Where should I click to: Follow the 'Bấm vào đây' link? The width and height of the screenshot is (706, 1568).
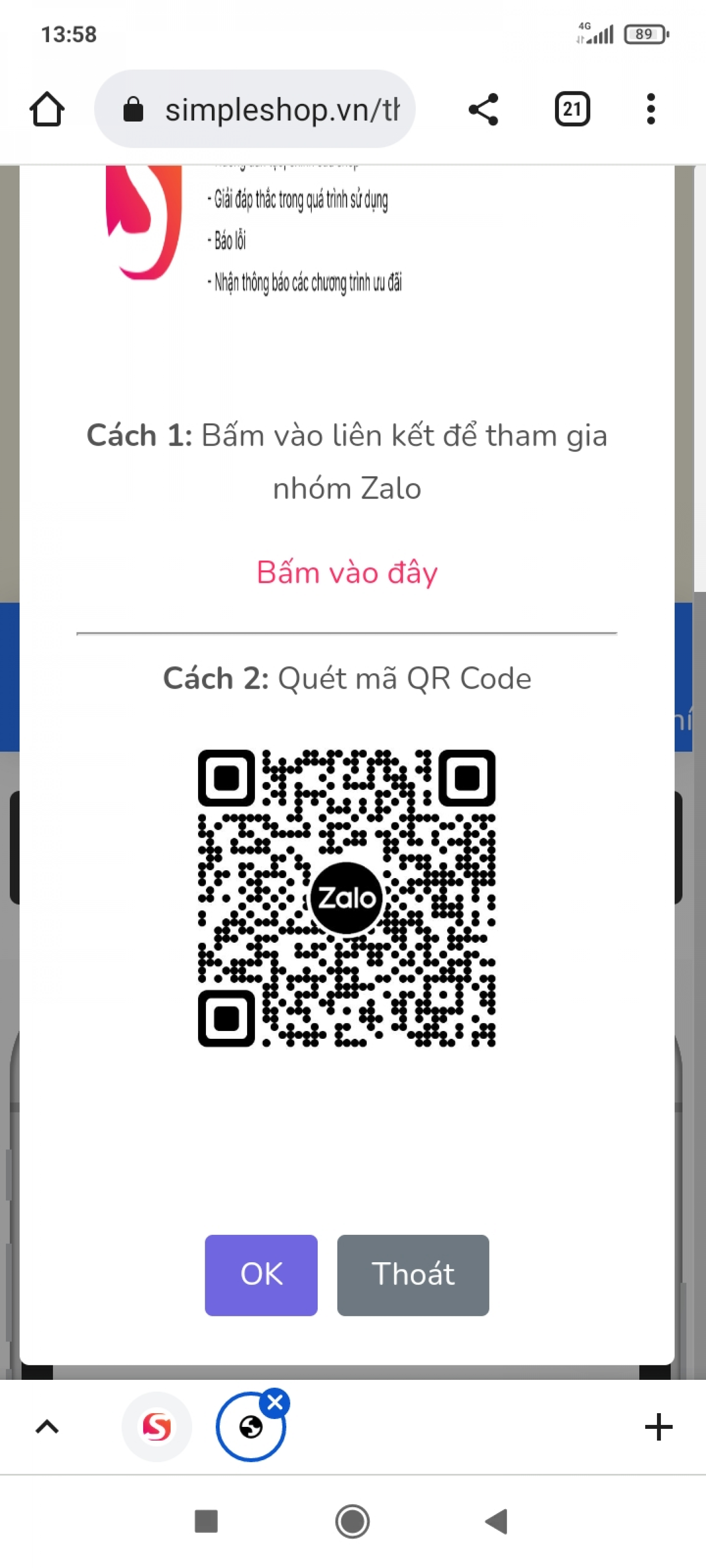(347, 572)
